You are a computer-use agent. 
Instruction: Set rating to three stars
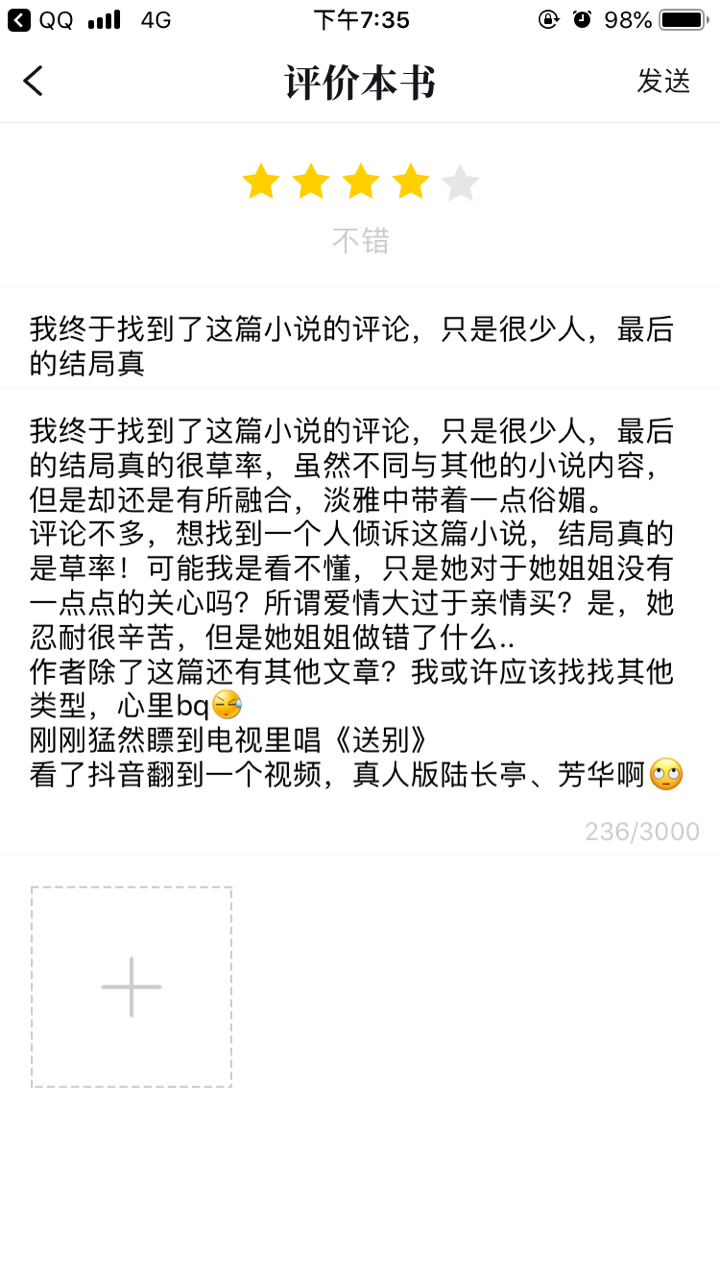(361, 182)
